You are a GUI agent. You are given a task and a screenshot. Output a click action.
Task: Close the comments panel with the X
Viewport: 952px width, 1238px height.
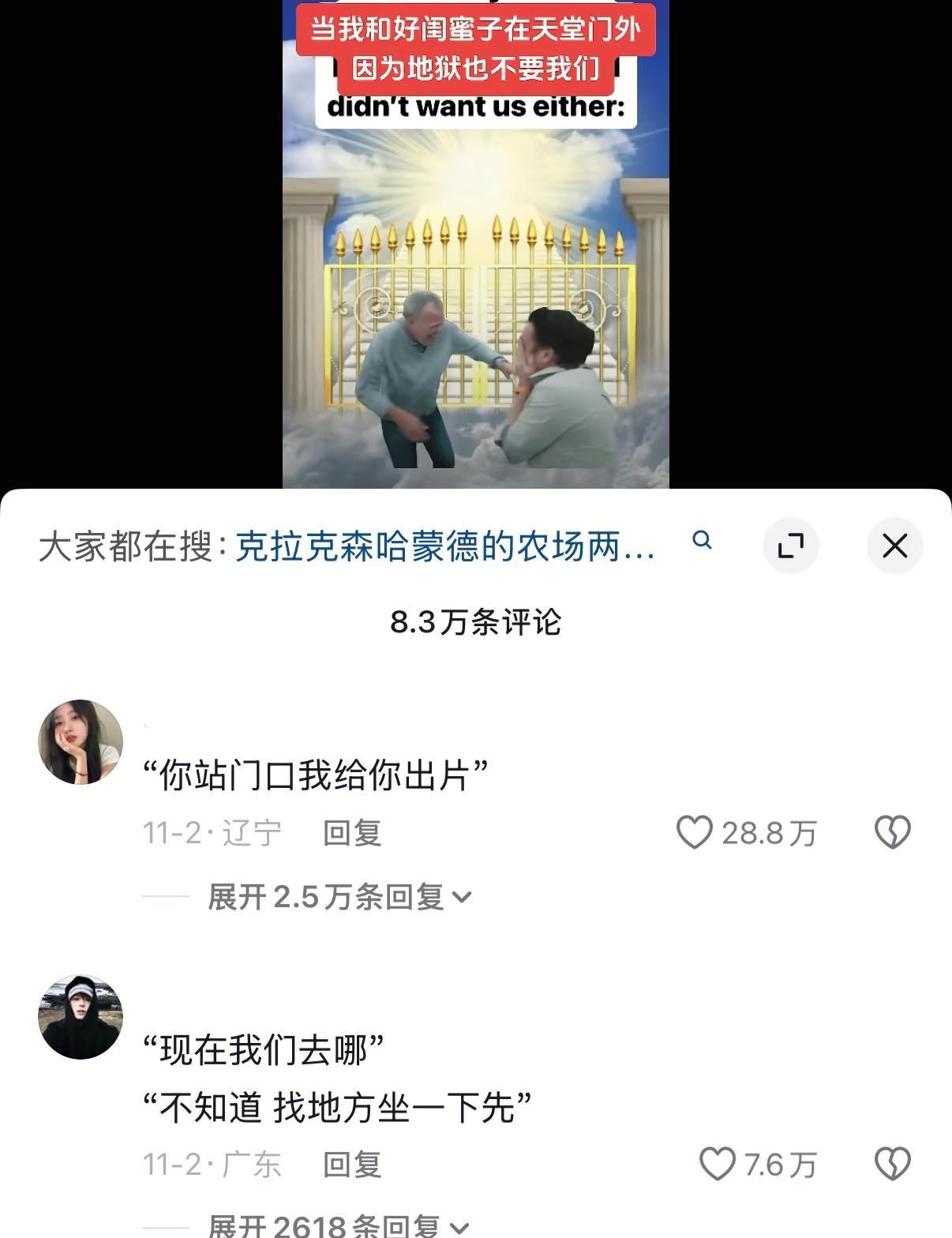[894, 544]
